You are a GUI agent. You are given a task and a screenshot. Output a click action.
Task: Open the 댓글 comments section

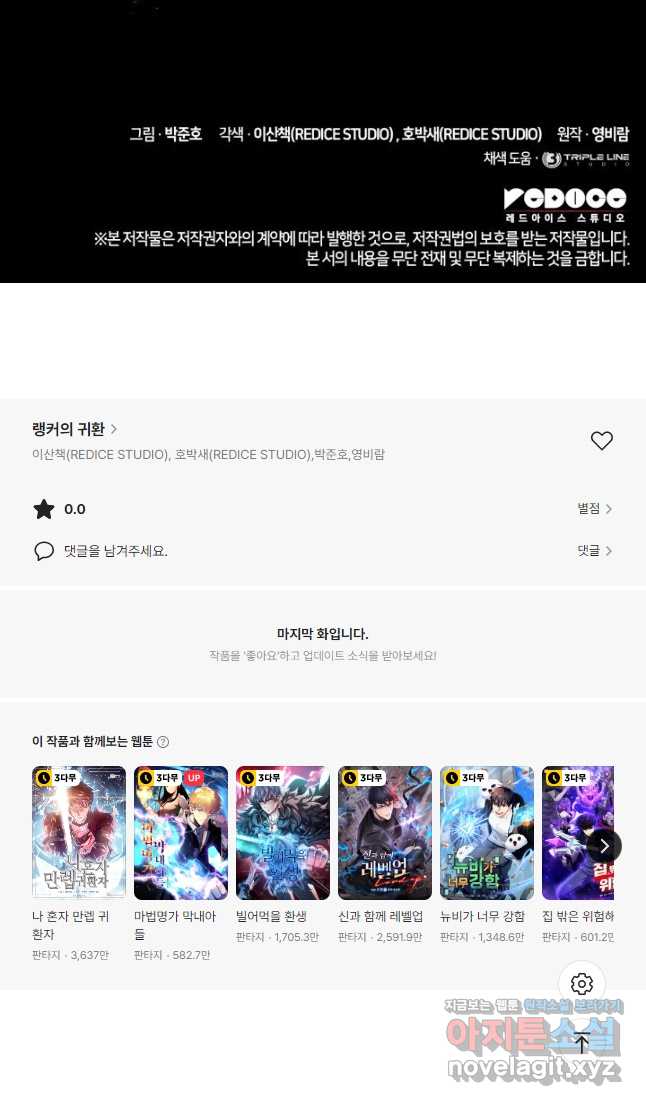point(594,551)
